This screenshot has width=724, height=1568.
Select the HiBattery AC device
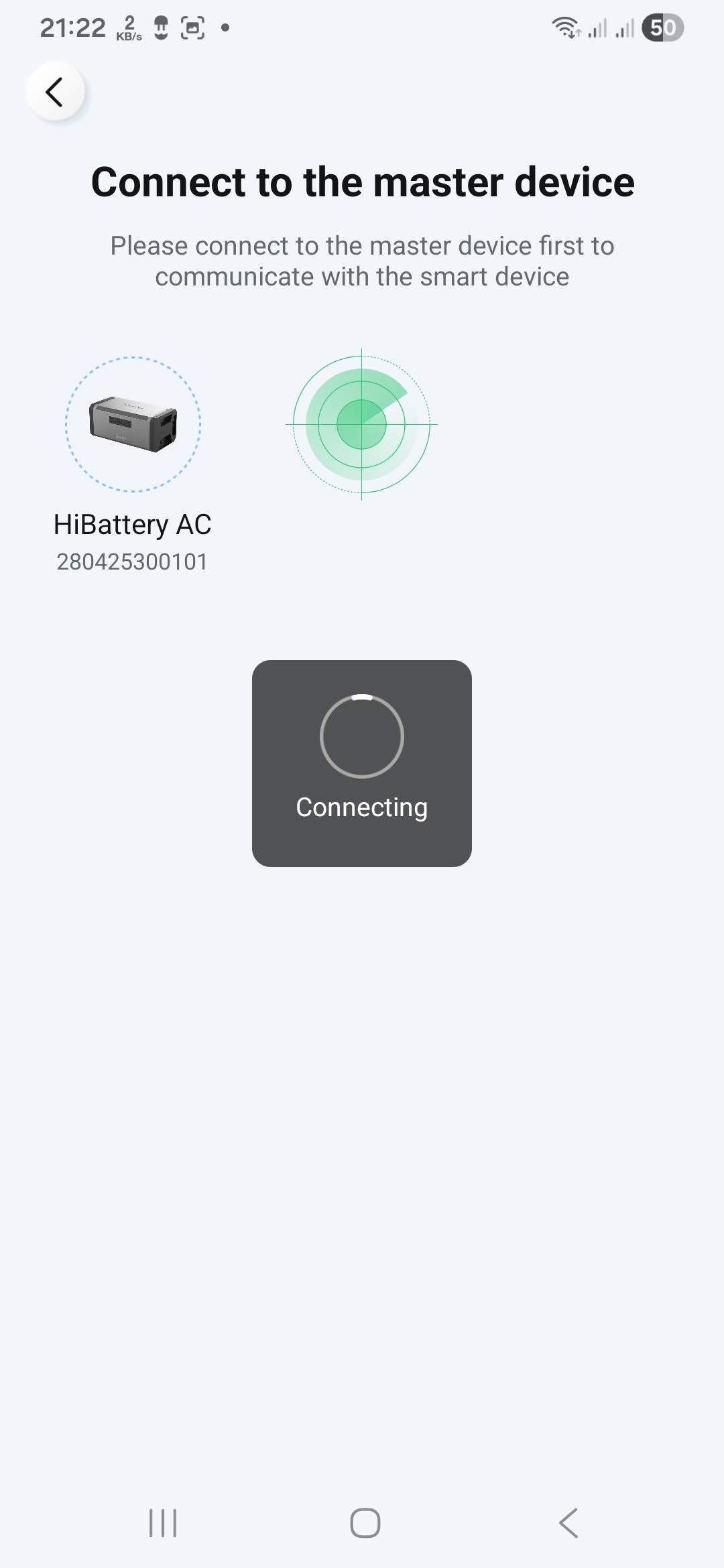pyautogui.click(x=133, y=425)
